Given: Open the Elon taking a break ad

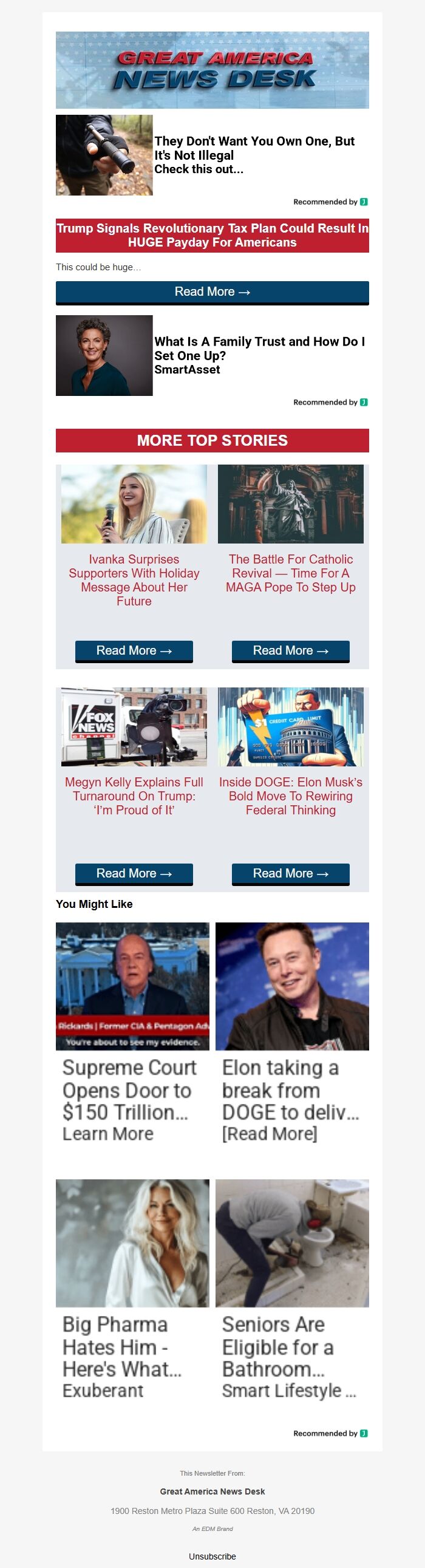Looking at the screenshot, I should 291,1089.
